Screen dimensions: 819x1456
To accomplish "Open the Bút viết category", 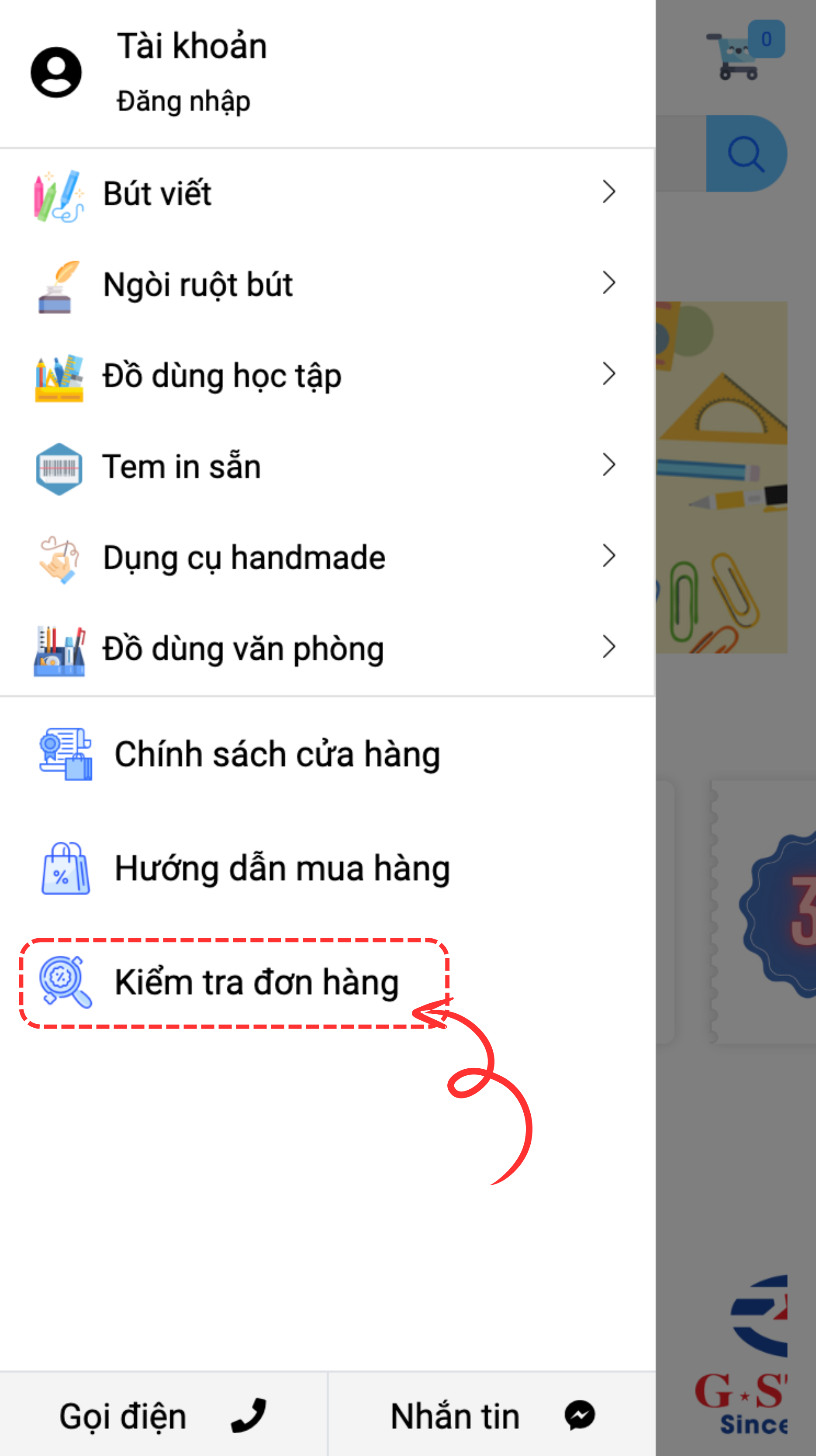I will click(157, 193).
